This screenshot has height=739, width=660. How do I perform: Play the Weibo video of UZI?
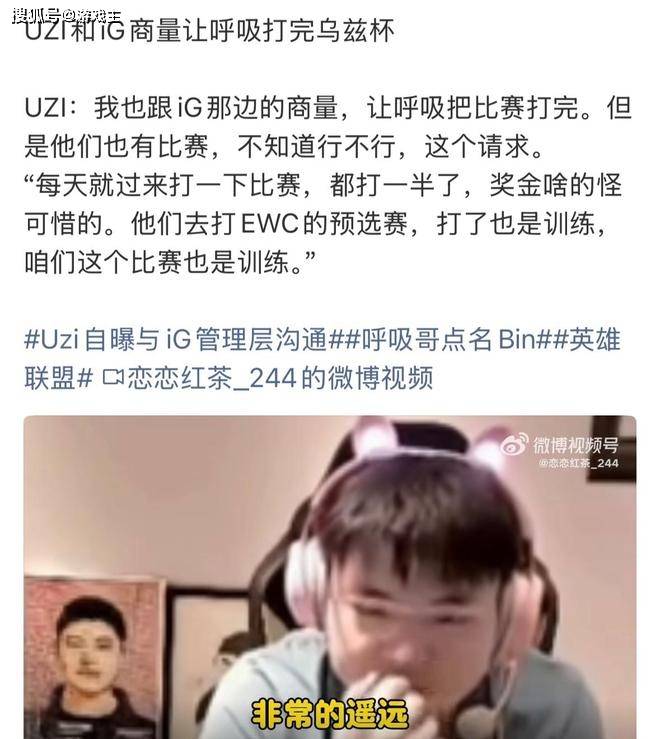(330, 577)
